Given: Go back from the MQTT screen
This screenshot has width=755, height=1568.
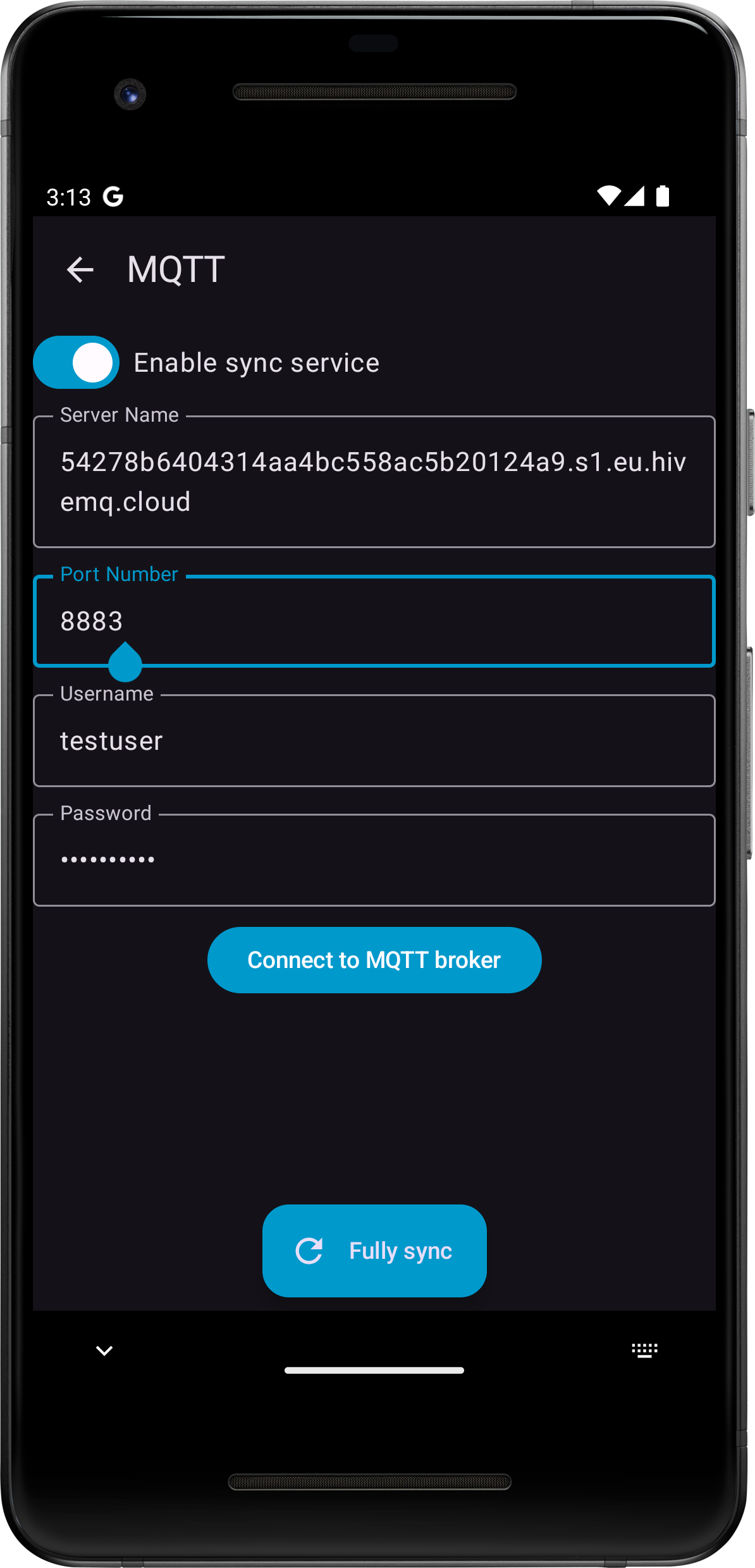Looking at the screenshot, I should 80,270.
